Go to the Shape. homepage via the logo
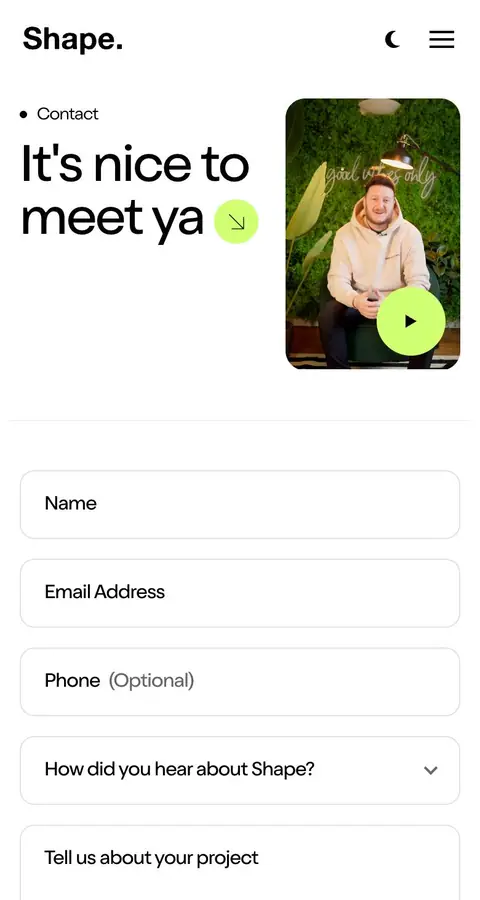Image resolution: width=480 pixels, height=900 pixels. 73,39
